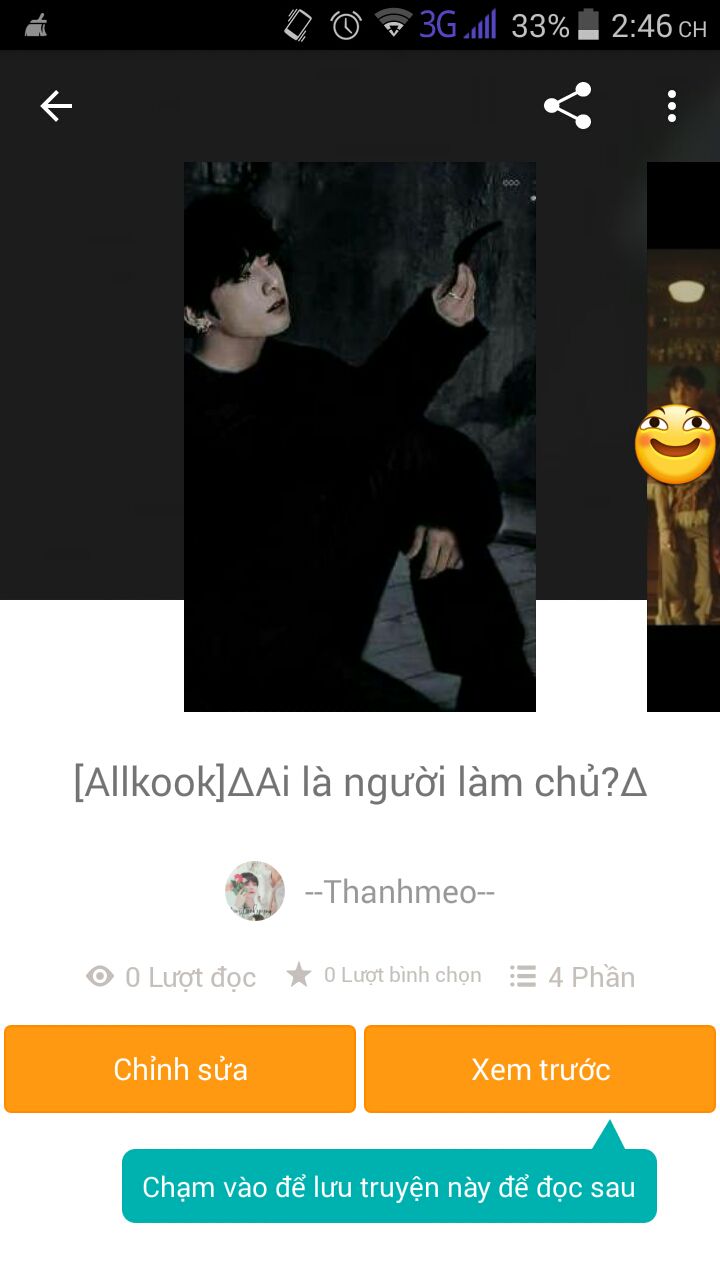Open the --Thanhmeo-- author profile
The image size is (720, 1280).
(x=398, y=891)
